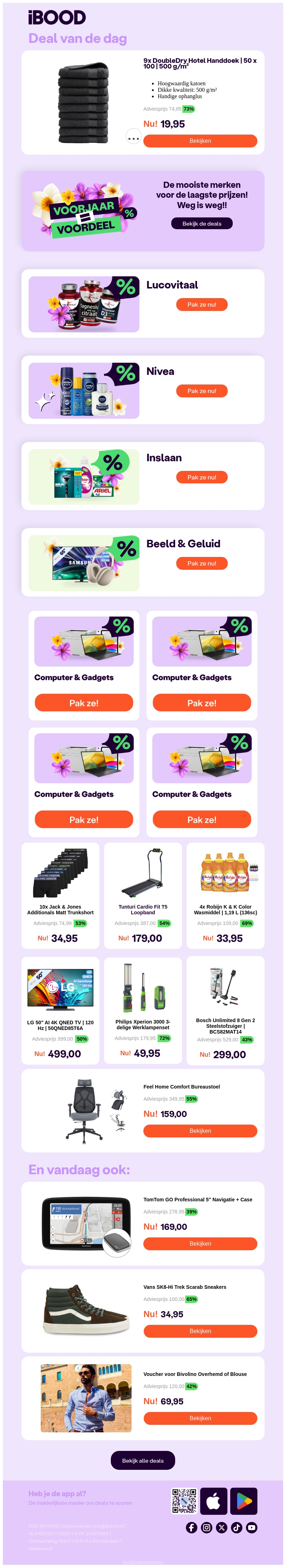Image resolution: width=286 pixels, height=1568 pixels.
Task: Visit iBOOD's Facebook page
Action: (192, 1527)
